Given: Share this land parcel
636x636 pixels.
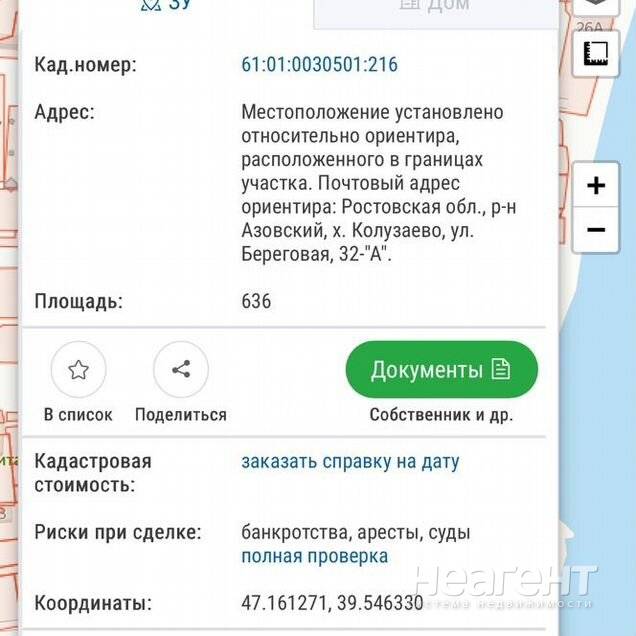Looking at the screenshot, I should tap(181, 369).
